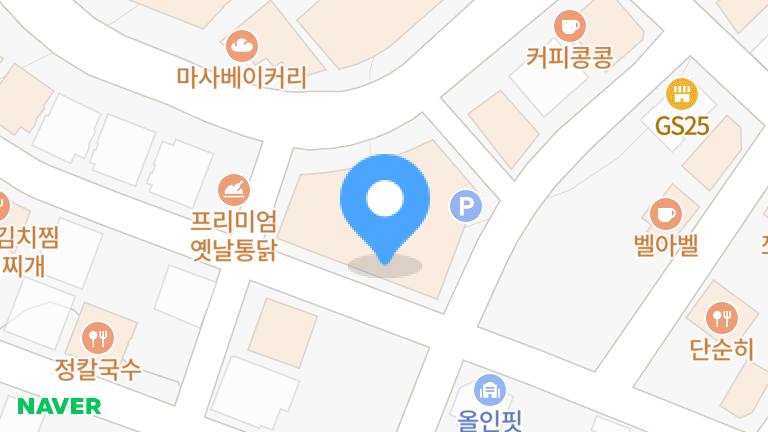Open the 커피콩콩 cafe marker
This screenshot has height=432, width=768.
[x=569, y=26]
